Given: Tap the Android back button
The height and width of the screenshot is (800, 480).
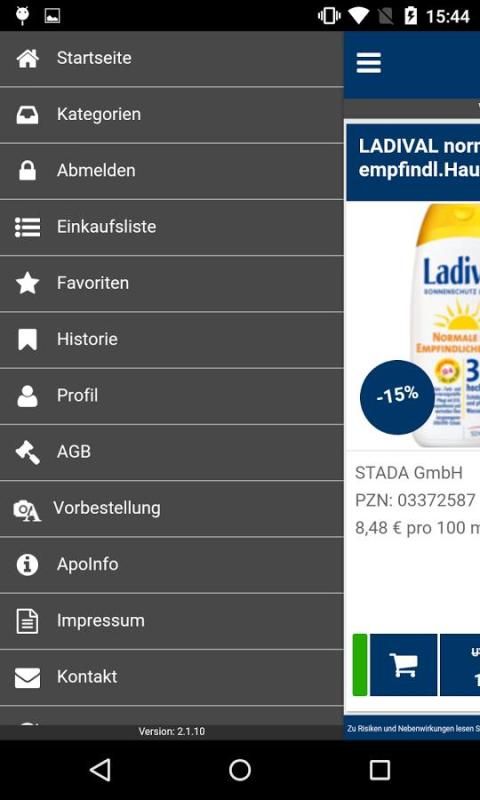Looking at the screenshot, I should (x=100, y=769).
